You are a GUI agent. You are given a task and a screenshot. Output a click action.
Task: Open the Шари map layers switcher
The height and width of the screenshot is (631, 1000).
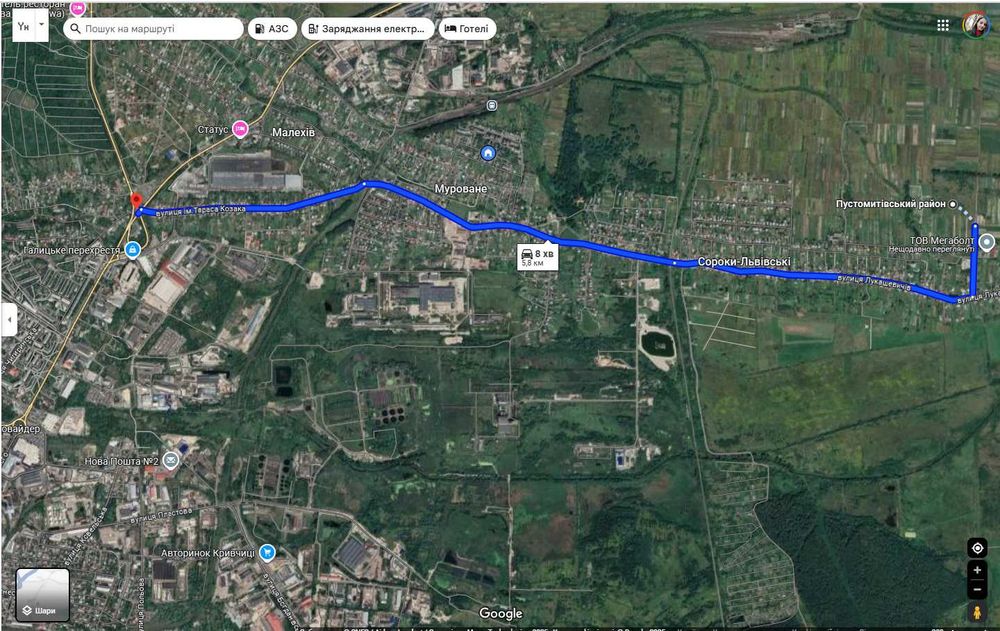(43, 595)
